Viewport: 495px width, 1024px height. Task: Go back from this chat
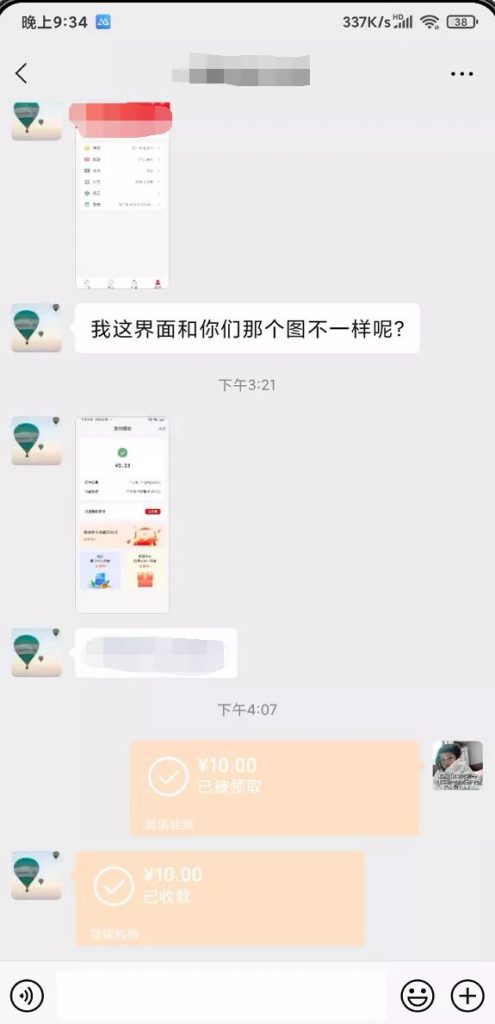[x=22, y=73]
